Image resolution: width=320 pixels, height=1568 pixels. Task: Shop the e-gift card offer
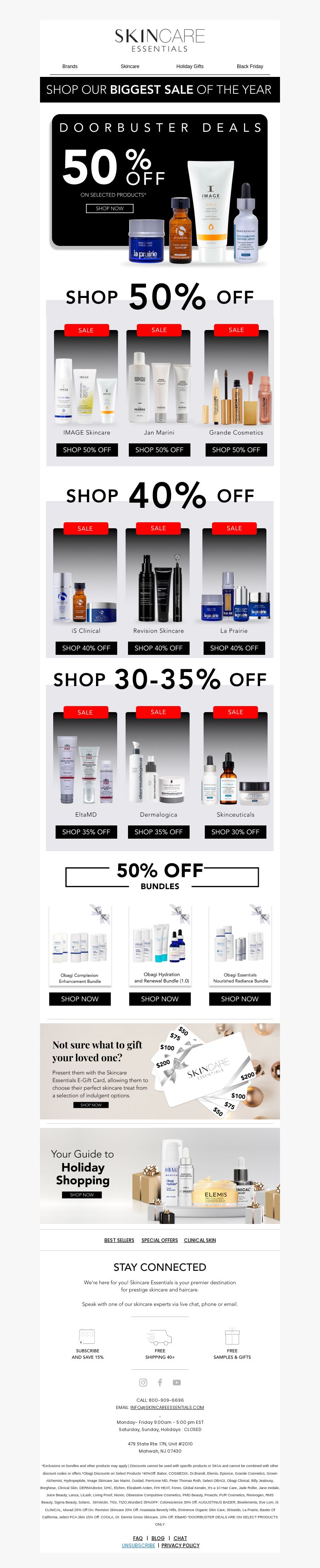tap(91, 1105)
